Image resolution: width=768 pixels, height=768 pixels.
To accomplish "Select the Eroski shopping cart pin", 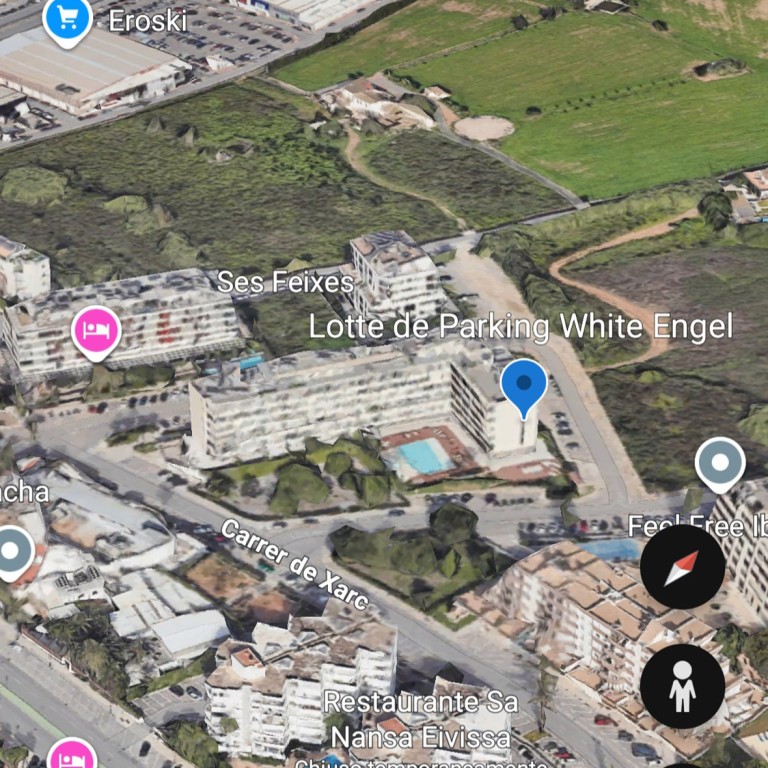I will (68, 18).
